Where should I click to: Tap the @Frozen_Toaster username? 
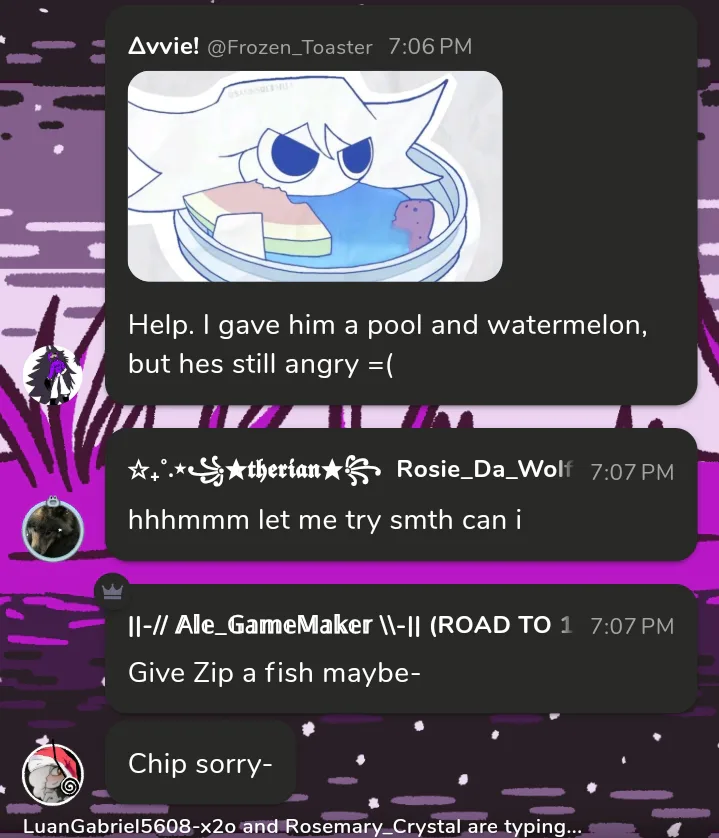click(x=290, y=47)
